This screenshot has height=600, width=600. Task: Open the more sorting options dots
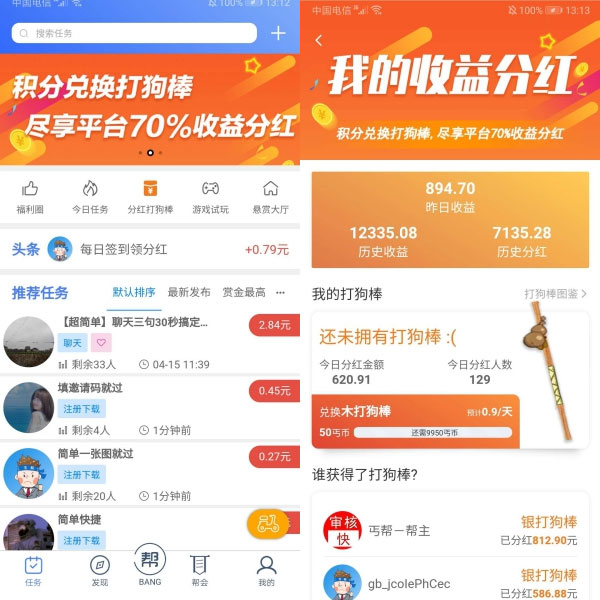click(x=281, y=292)
